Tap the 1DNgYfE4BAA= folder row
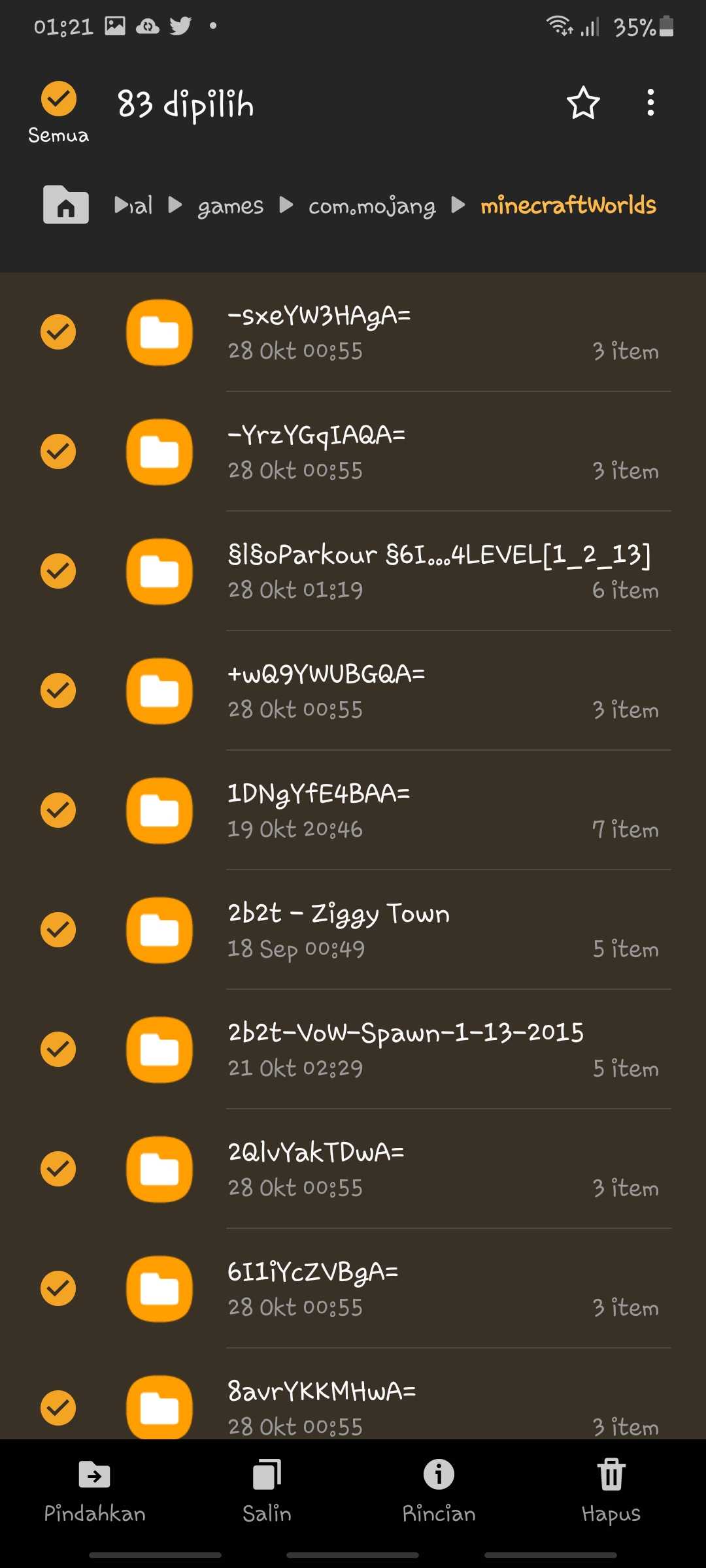The height and width of the screenshot is (1568, 706). coord(438,810)
